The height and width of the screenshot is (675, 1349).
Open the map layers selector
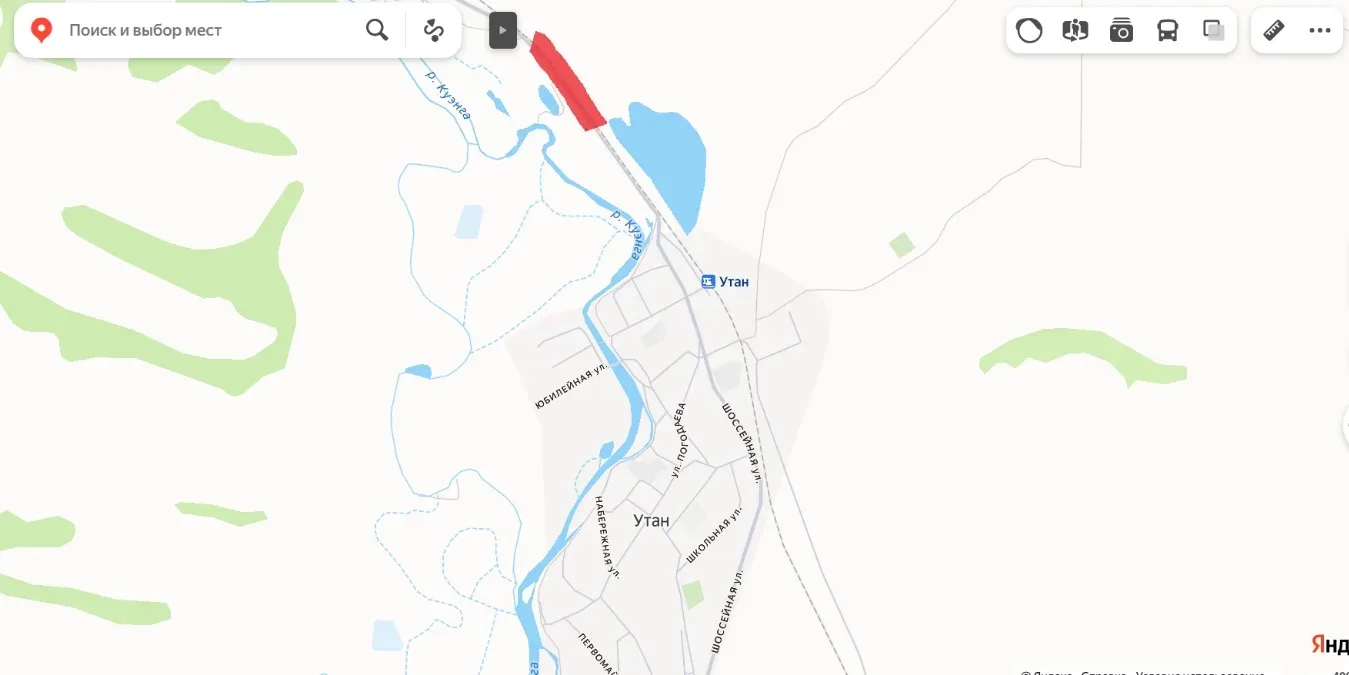click(1214, 30)
